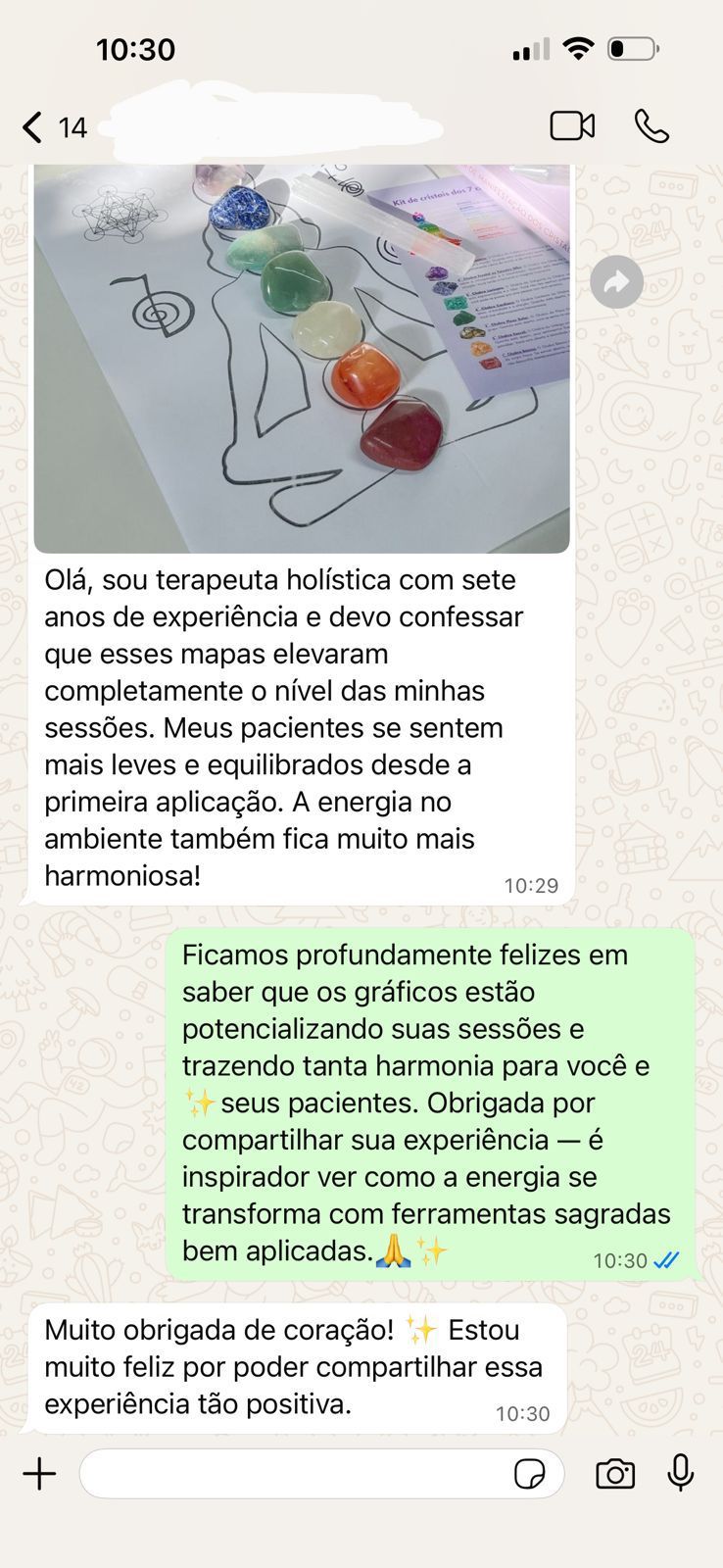Focus the message text field

294,1474
